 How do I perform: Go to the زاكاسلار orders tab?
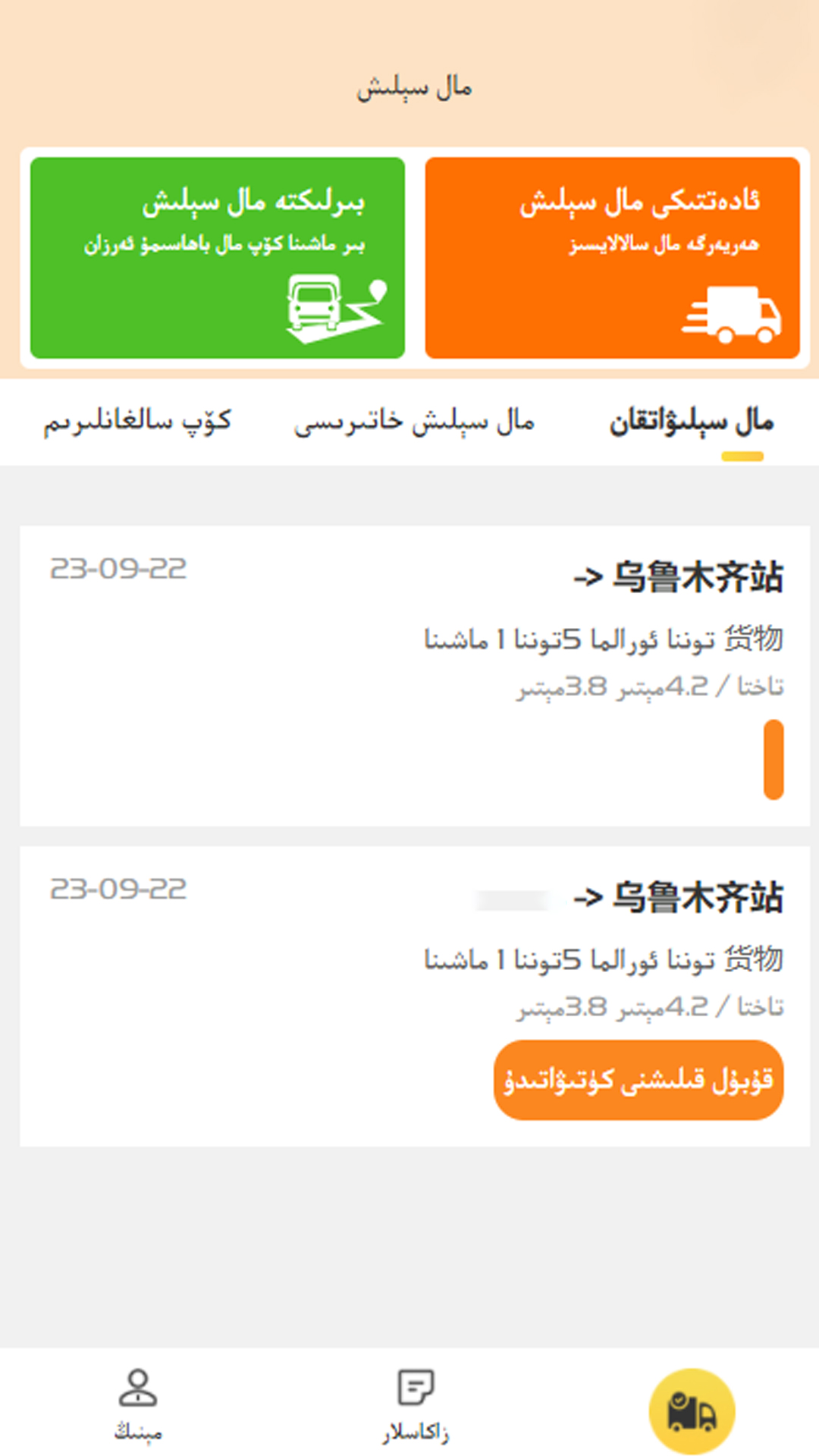[416, 1404]
